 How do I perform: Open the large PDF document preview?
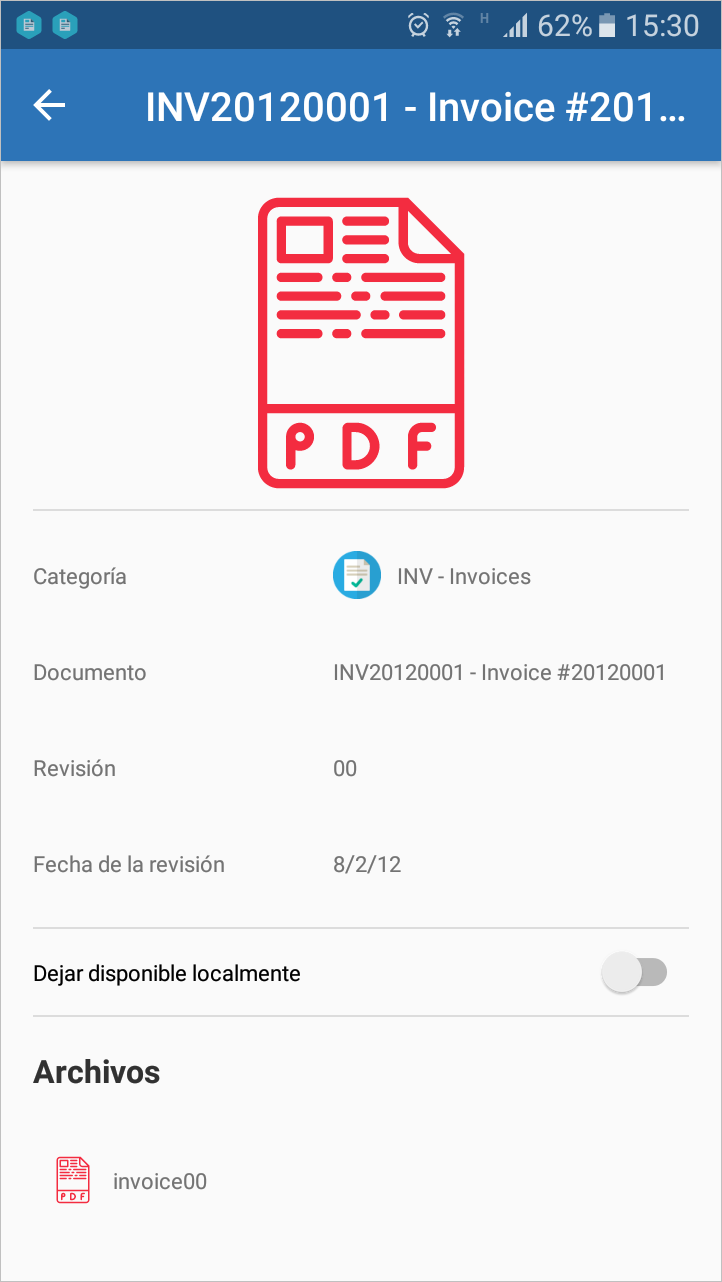[x=361, y=343]
